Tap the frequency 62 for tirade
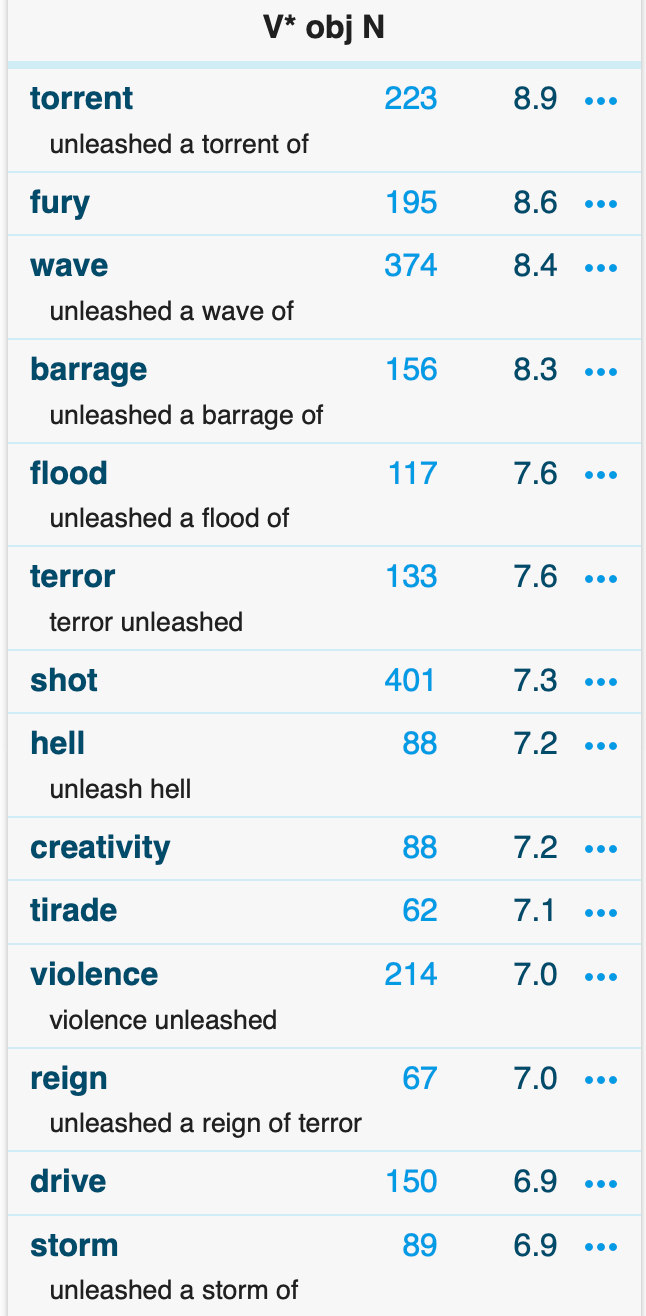This screenshot has height=1316, width=646. (x=420, y=911)
